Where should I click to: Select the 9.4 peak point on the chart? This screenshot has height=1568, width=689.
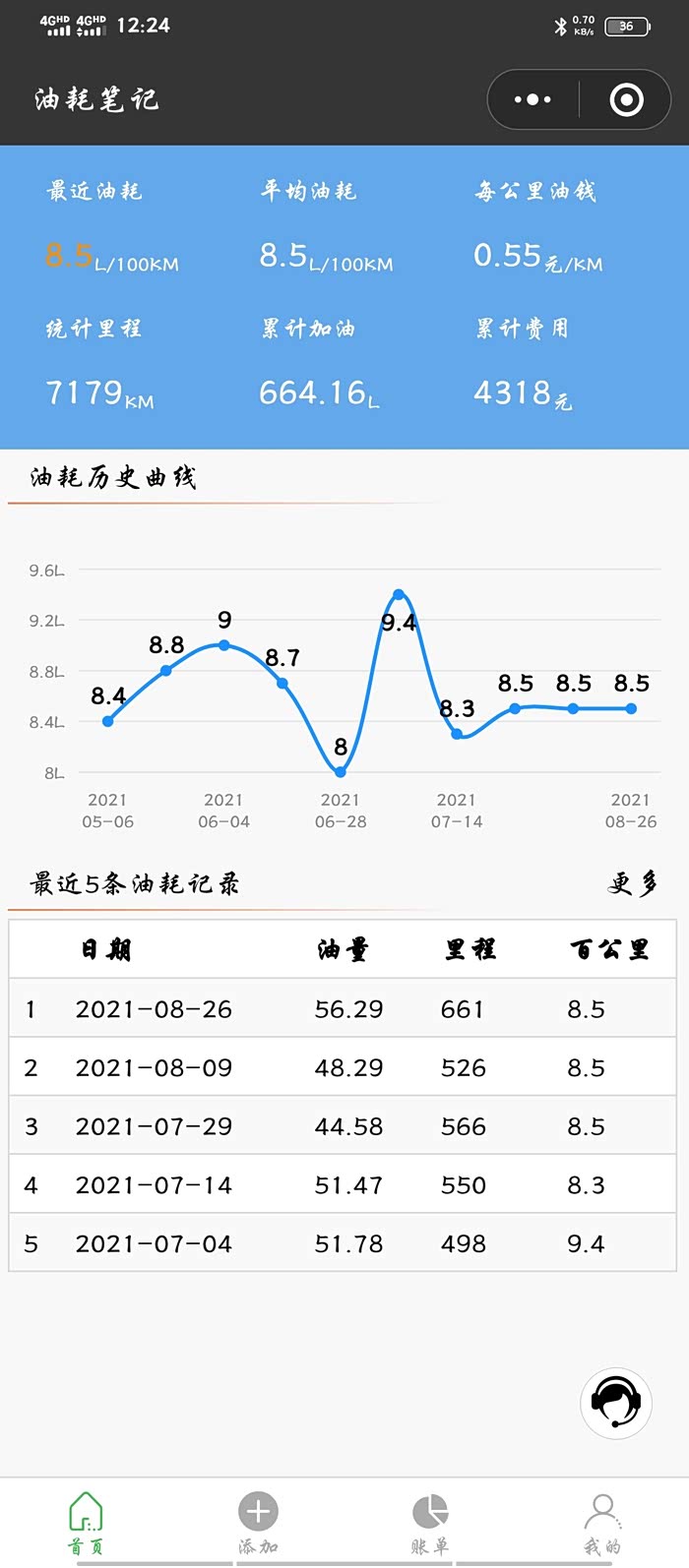pos(399,594)
